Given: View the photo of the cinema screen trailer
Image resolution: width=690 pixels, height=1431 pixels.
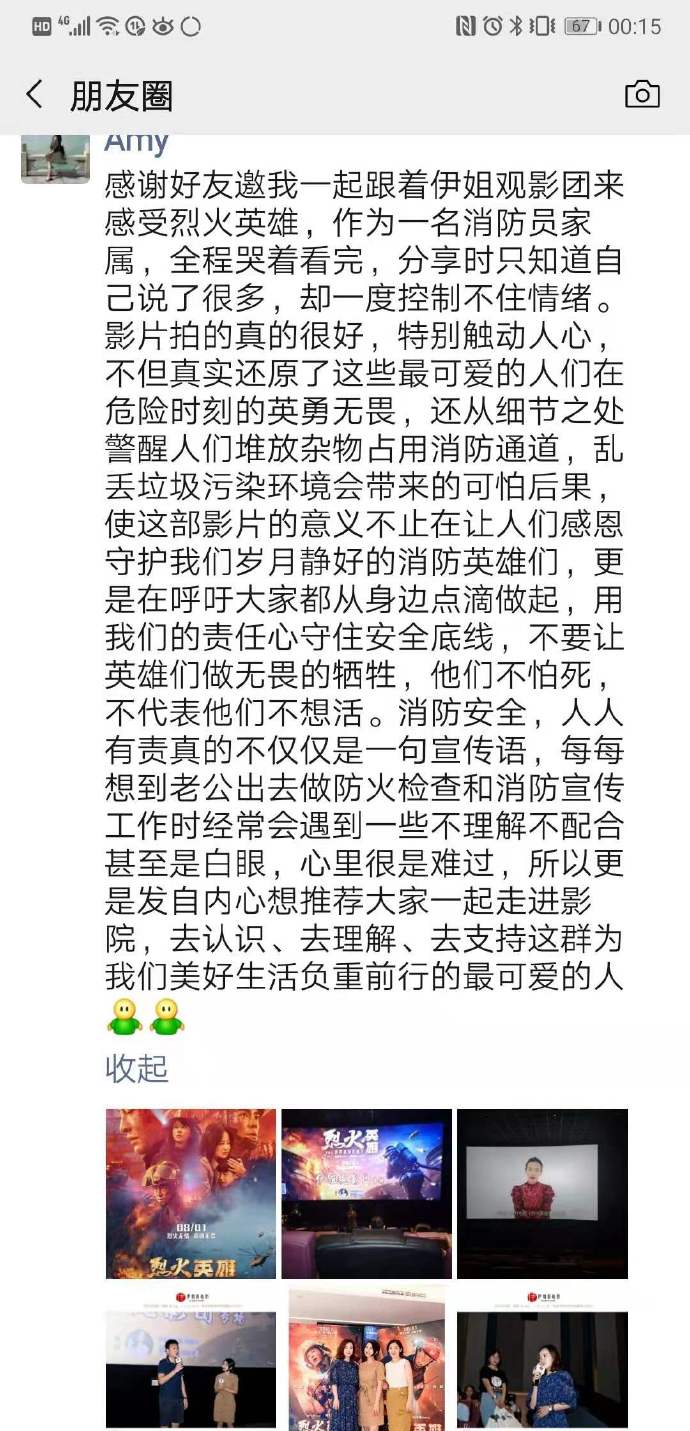Looking at the screenshot, I should pyautogui.click(x=366, y=1193).
